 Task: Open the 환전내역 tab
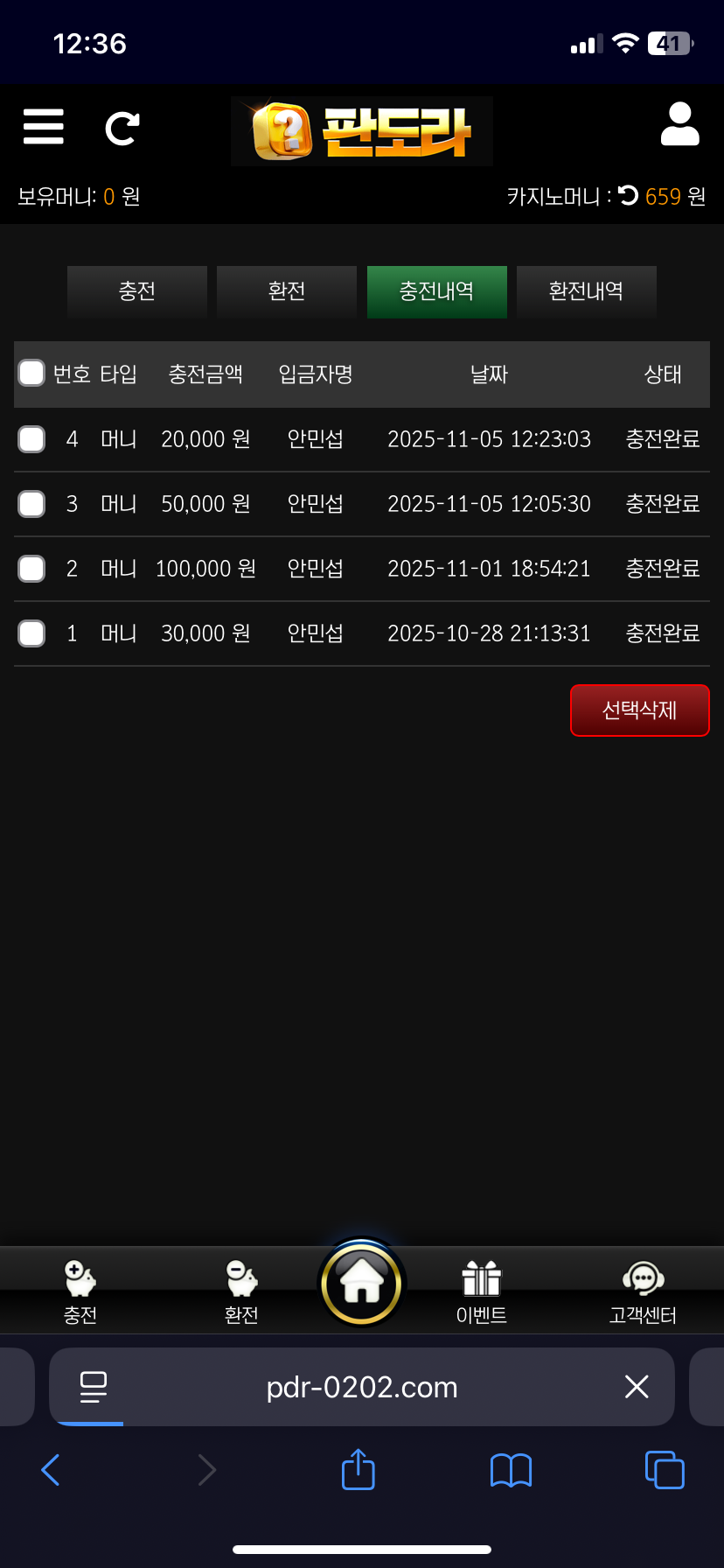click(586, 291)
